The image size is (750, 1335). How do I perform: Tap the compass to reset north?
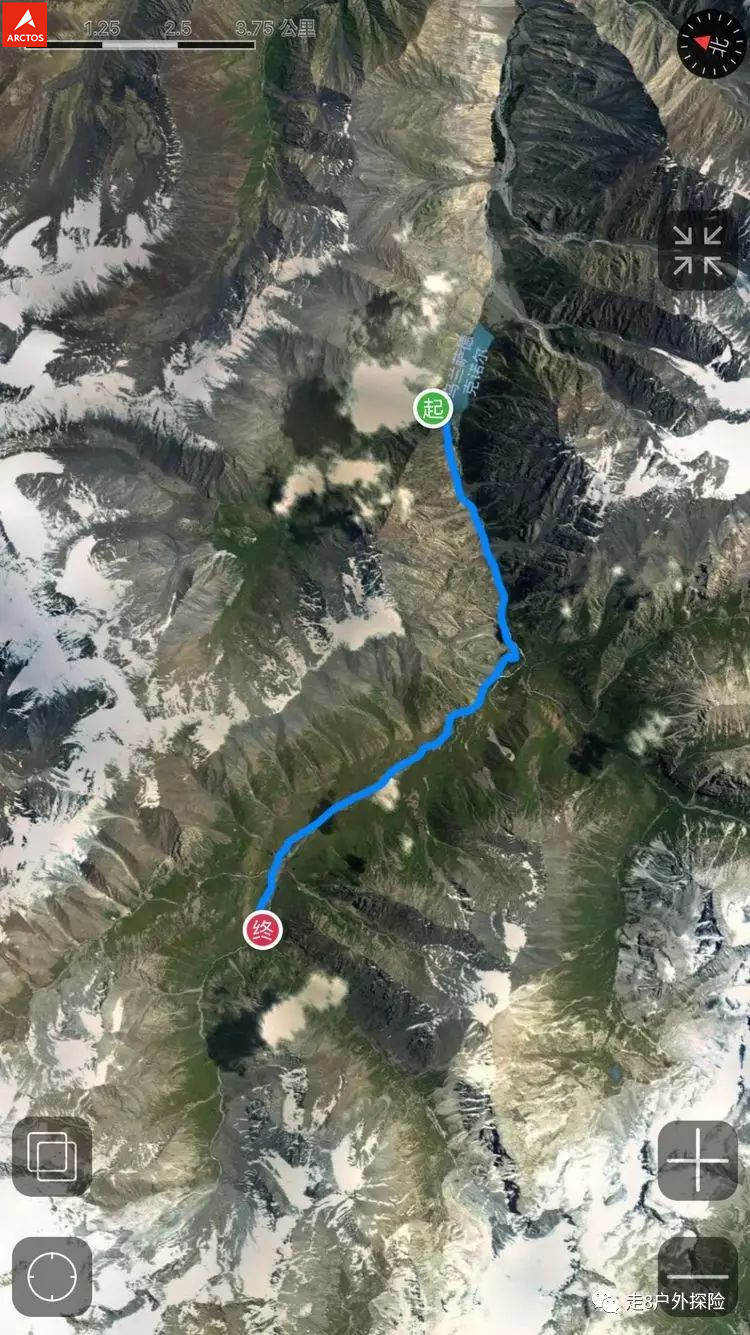711,43
